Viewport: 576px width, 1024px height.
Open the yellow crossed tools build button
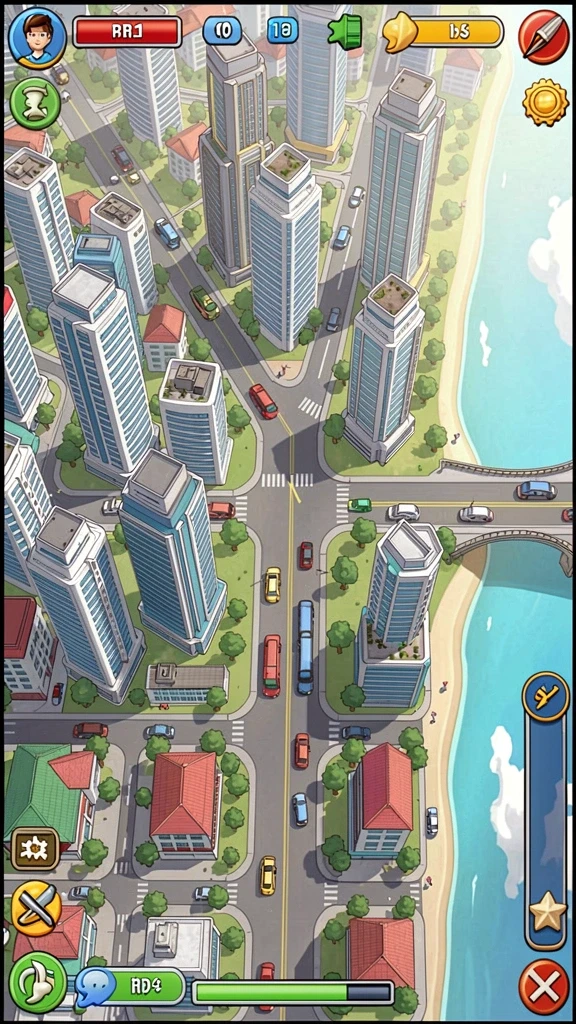pyautogui.click(x=36, y=908)
